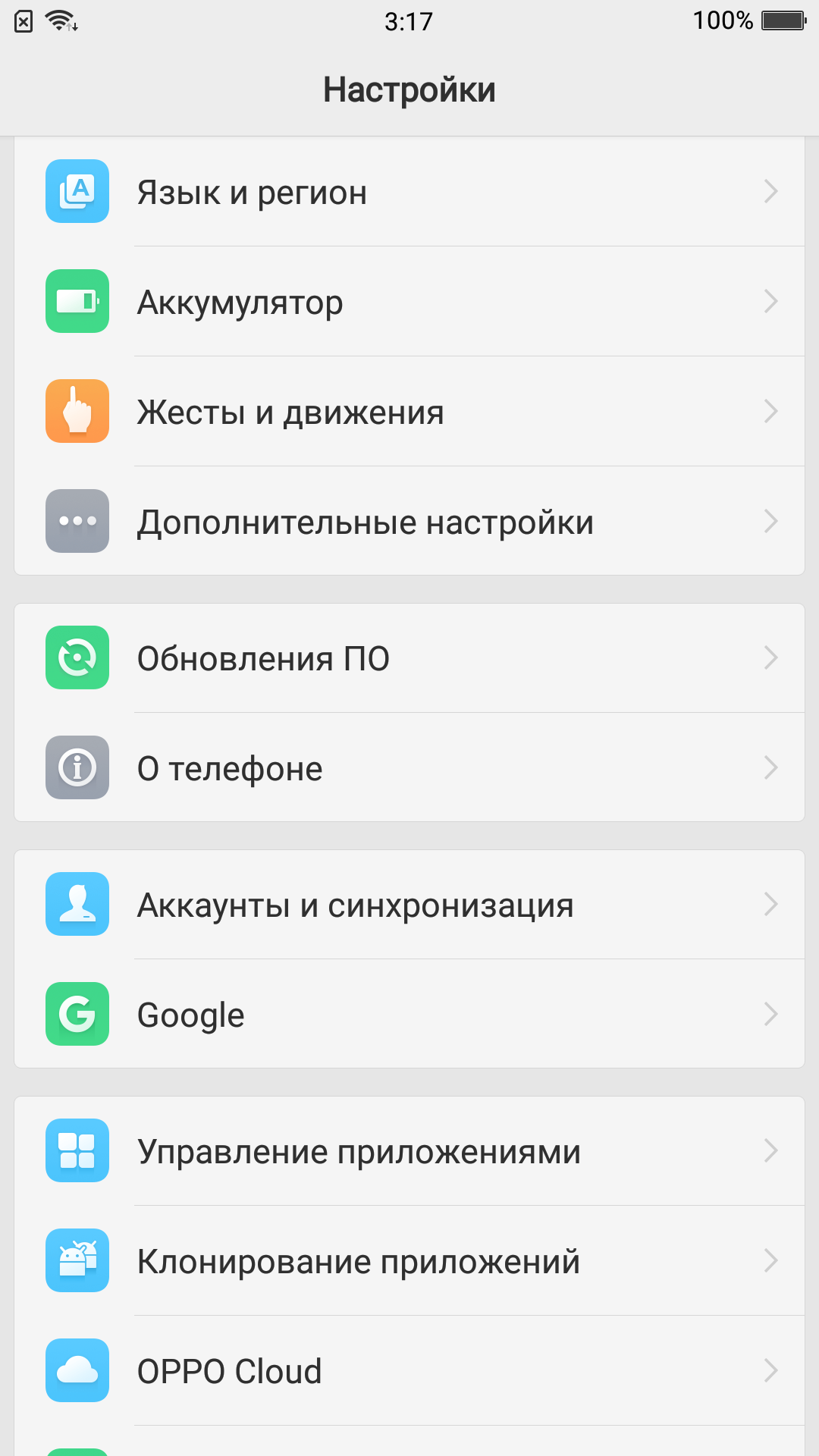Open Управление приложениями
Image resolution: width=819 pixels, height=1456 pixels.
[x=409, y=1151]
